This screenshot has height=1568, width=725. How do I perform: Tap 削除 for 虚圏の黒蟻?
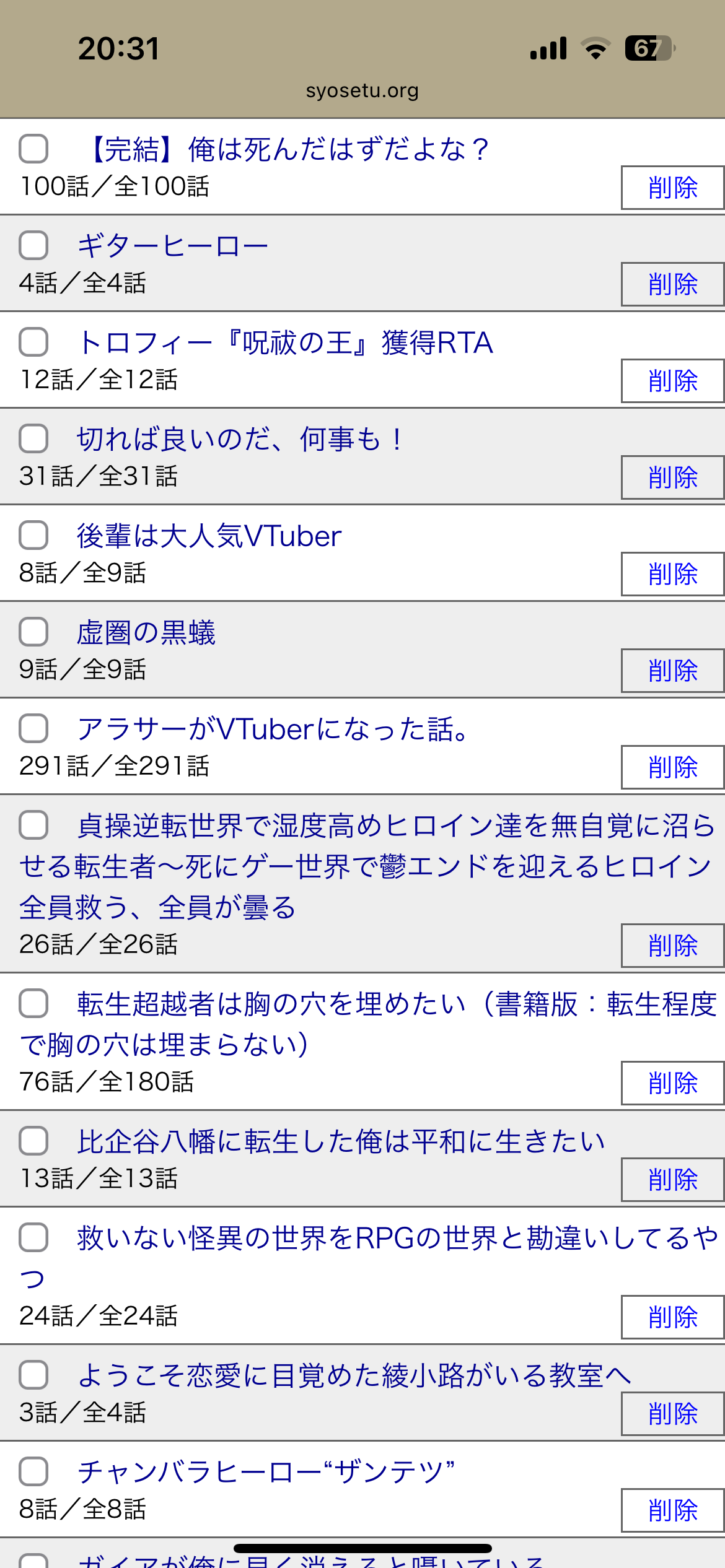(x=672, y=671)
